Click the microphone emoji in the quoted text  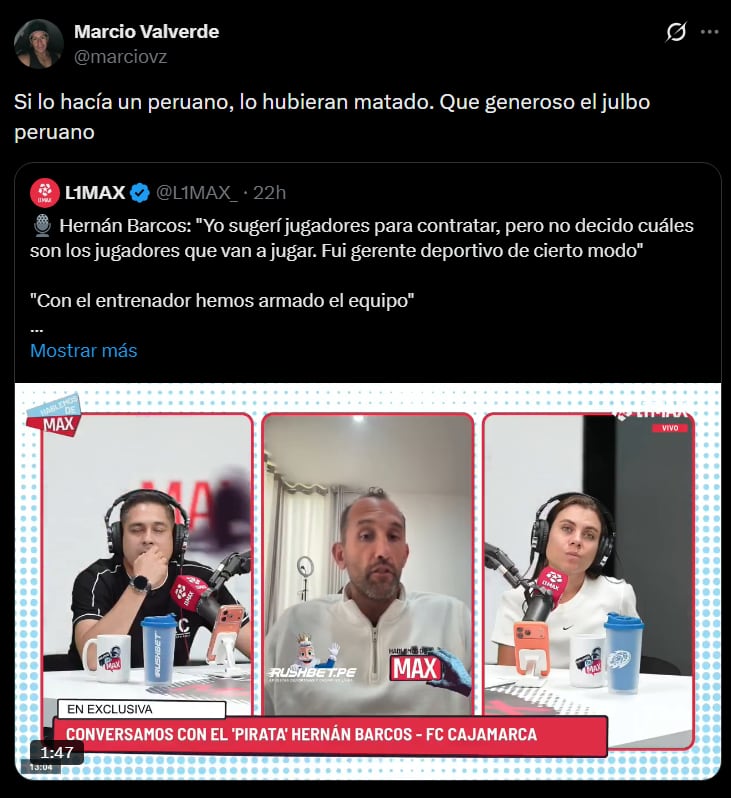pos(35,225)
